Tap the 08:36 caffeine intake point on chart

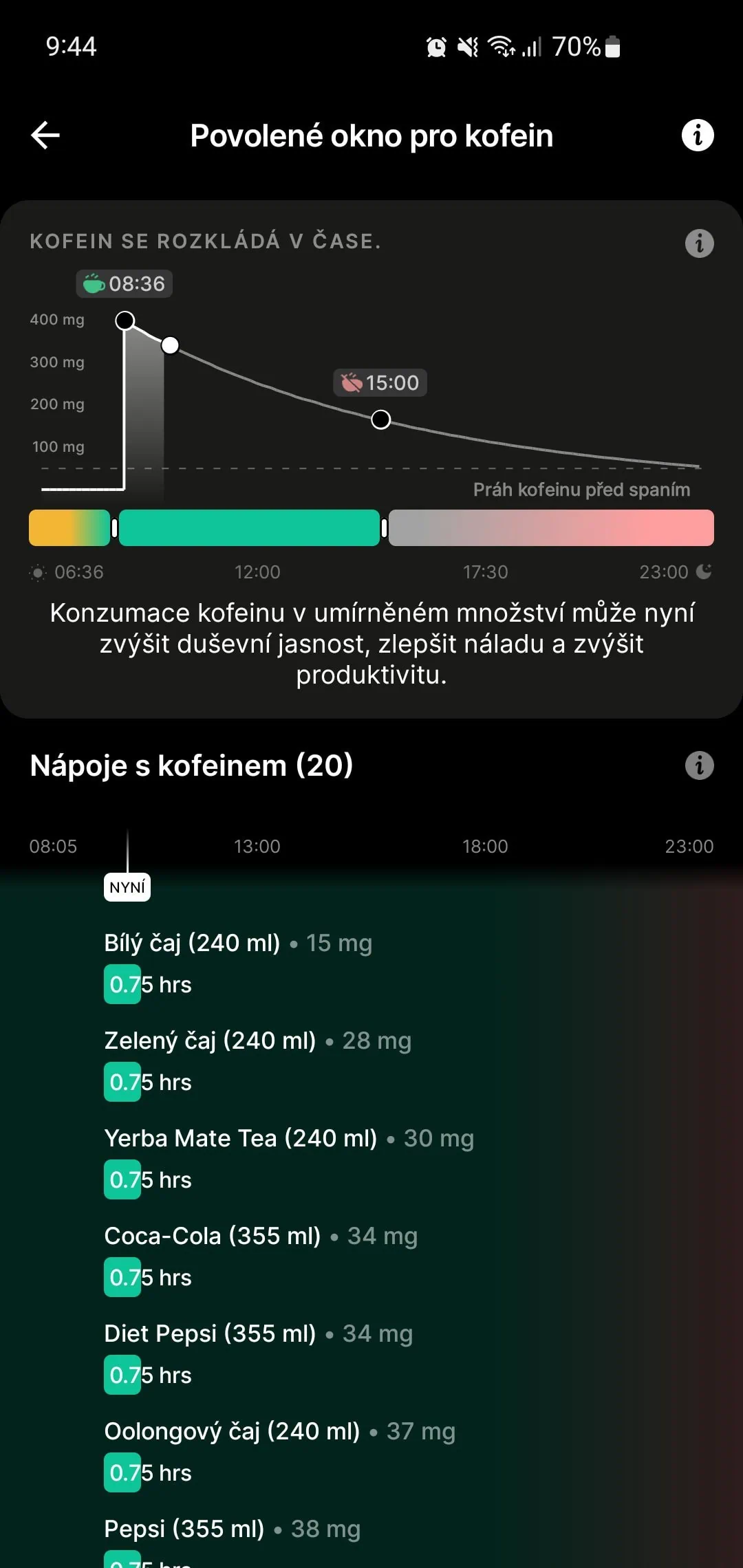click(125, 320)
